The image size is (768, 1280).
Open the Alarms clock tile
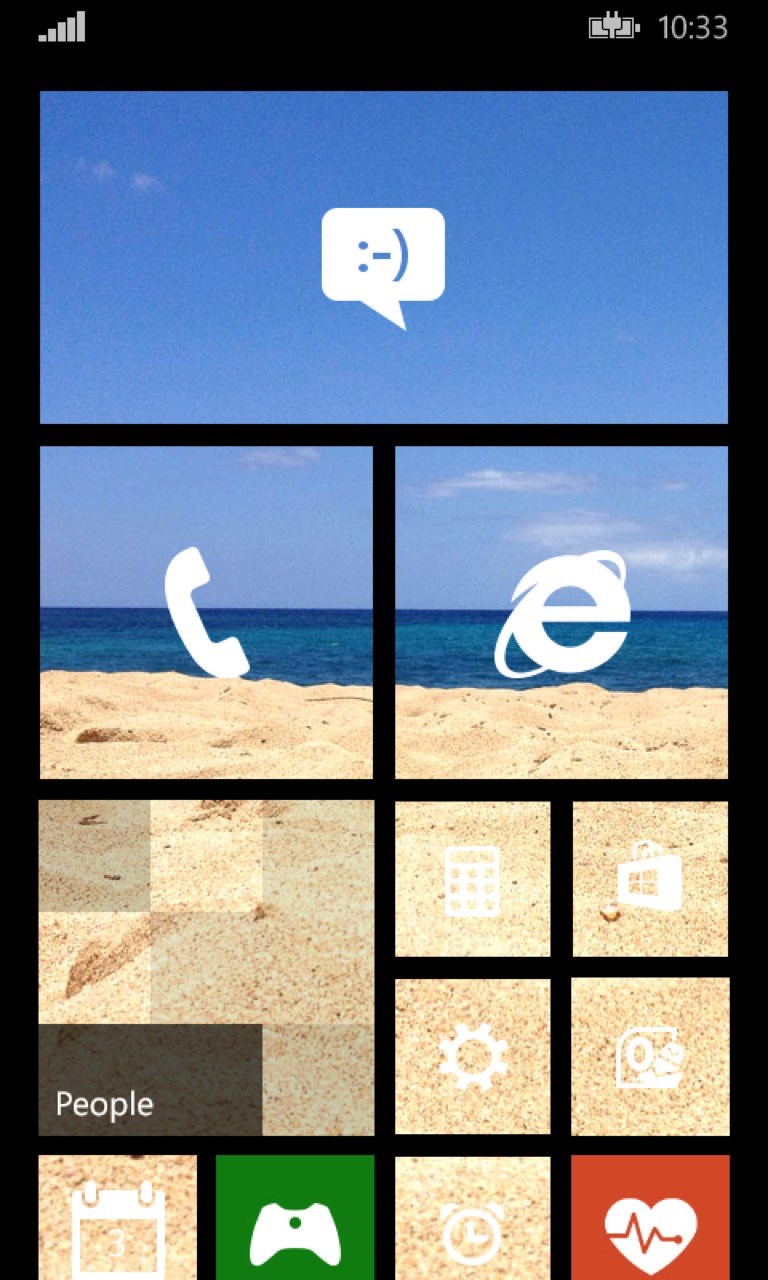(472, 1220)
